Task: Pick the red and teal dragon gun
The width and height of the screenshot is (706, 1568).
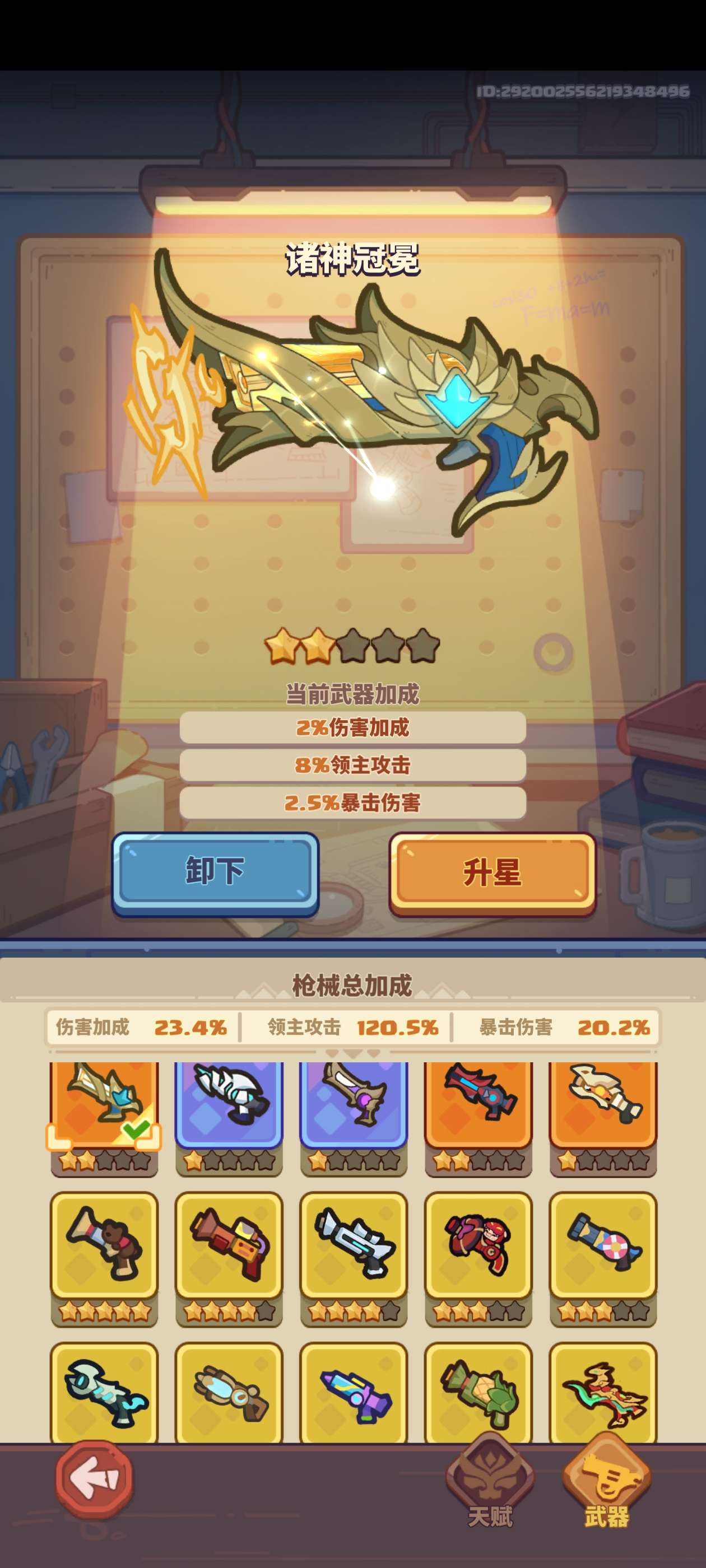Action: [x=603, y=1394]
